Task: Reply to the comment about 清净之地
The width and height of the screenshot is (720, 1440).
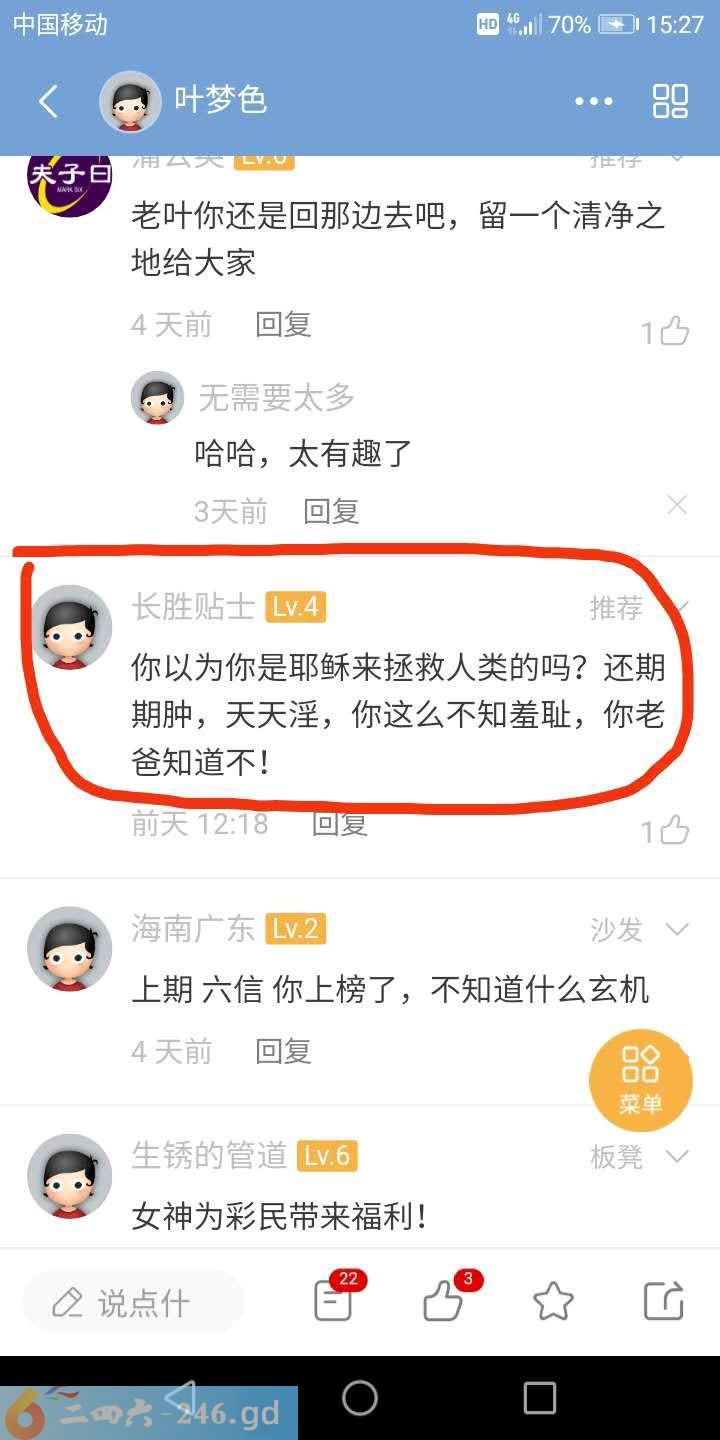Action: (x=283, y=324)
